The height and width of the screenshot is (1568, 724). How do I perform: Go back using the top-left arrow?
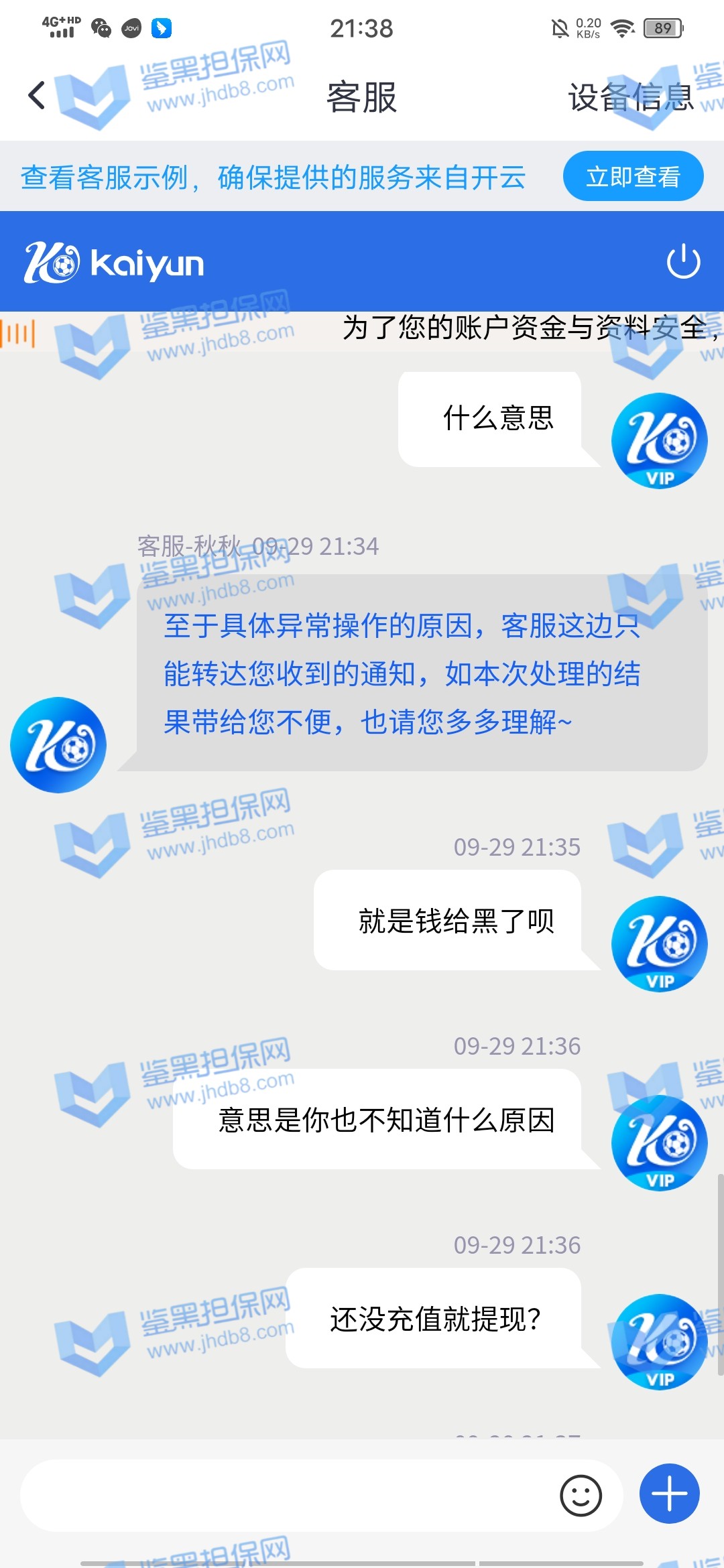[x=37, y=96]
